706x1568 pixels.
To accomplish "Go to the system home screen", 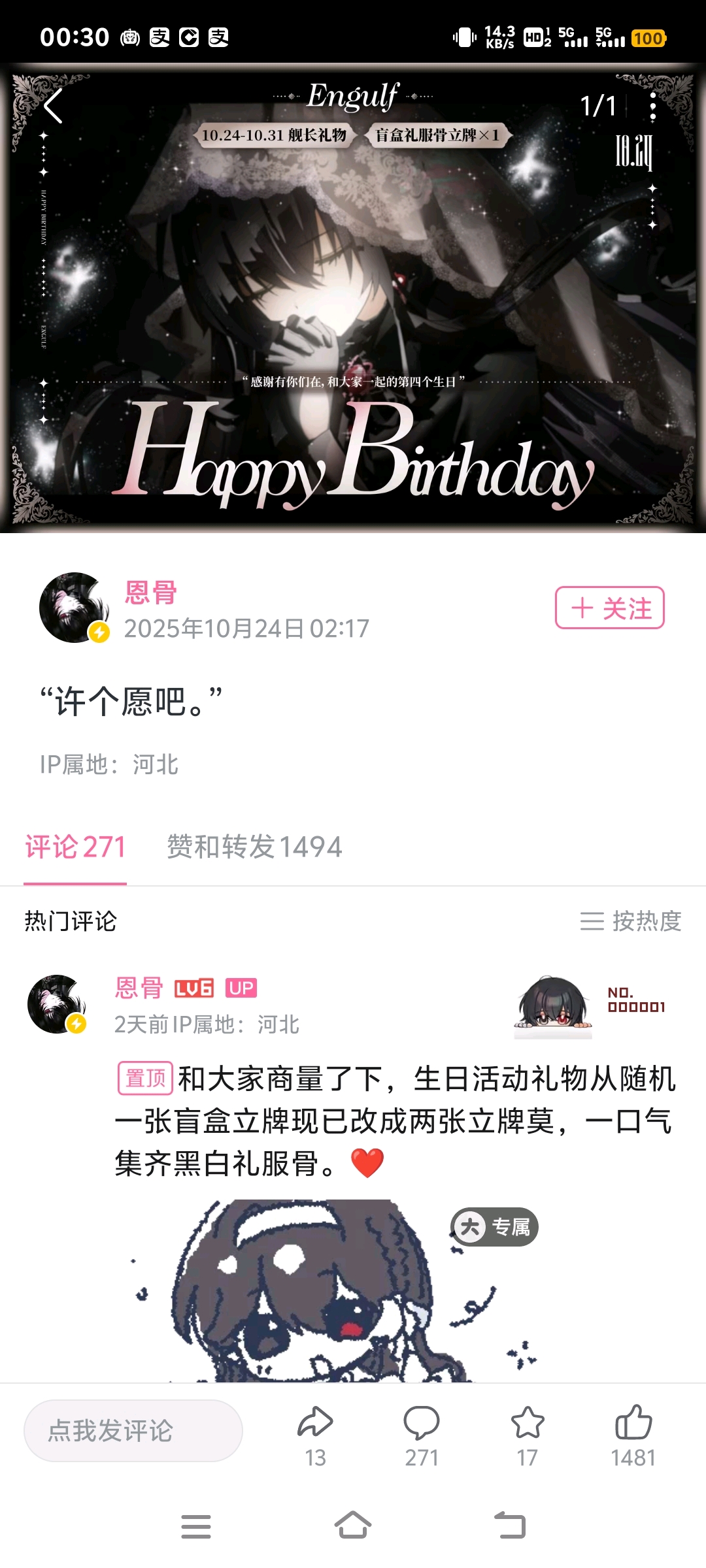I will pos(353,1527).
